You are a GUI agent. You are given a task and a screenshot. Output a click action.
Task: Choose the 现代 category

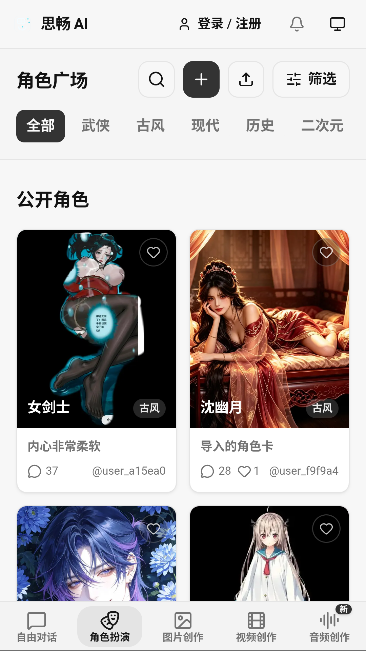coord(205,126)
